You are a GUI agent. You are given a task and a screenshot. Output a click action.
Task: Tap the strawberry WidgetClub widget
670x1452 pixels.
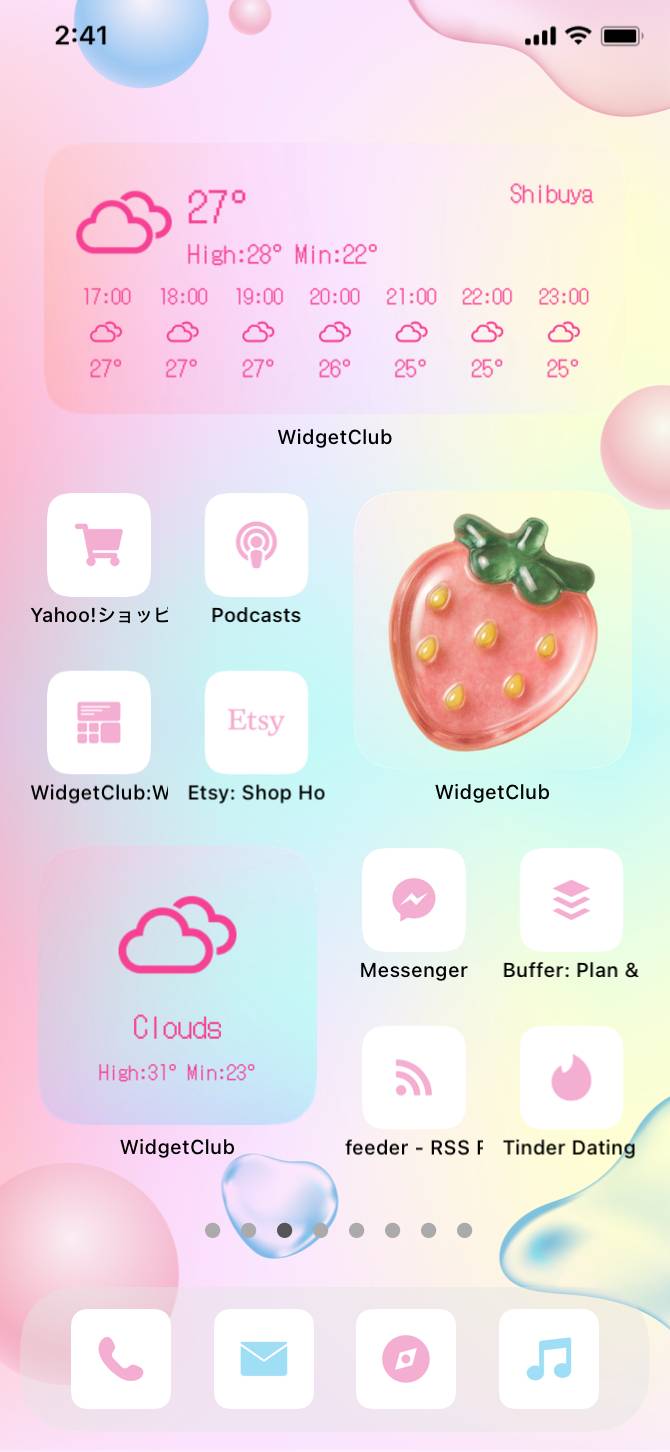[492, 630]
